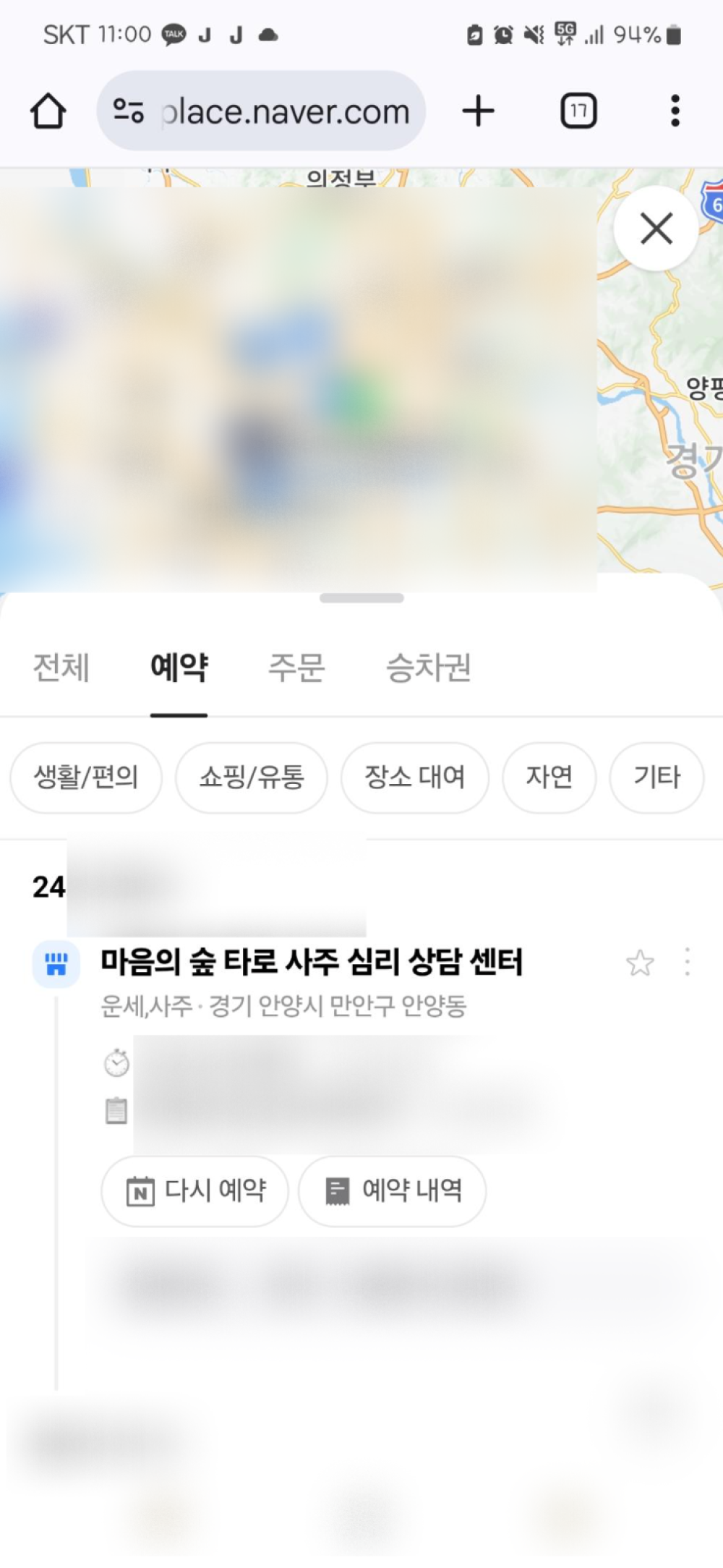Tap the place.naver.com address bar

pos(261,111)
